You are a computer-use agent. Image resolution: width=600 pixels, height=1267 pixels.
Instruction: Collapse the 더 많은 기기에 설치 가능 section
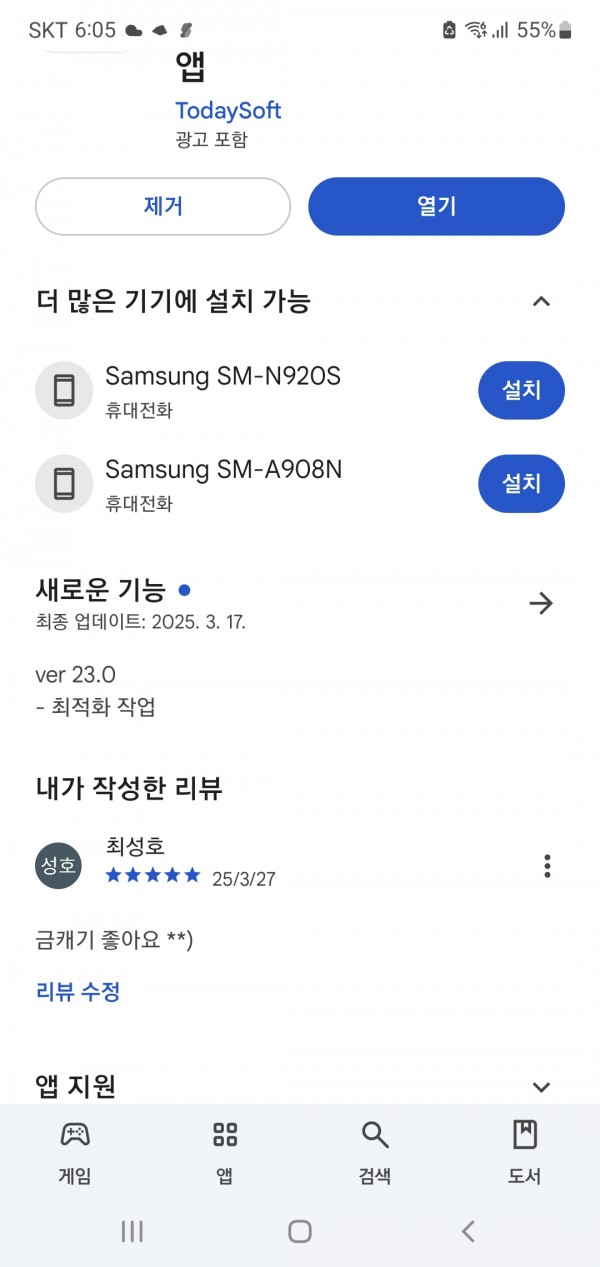(541, 301)
